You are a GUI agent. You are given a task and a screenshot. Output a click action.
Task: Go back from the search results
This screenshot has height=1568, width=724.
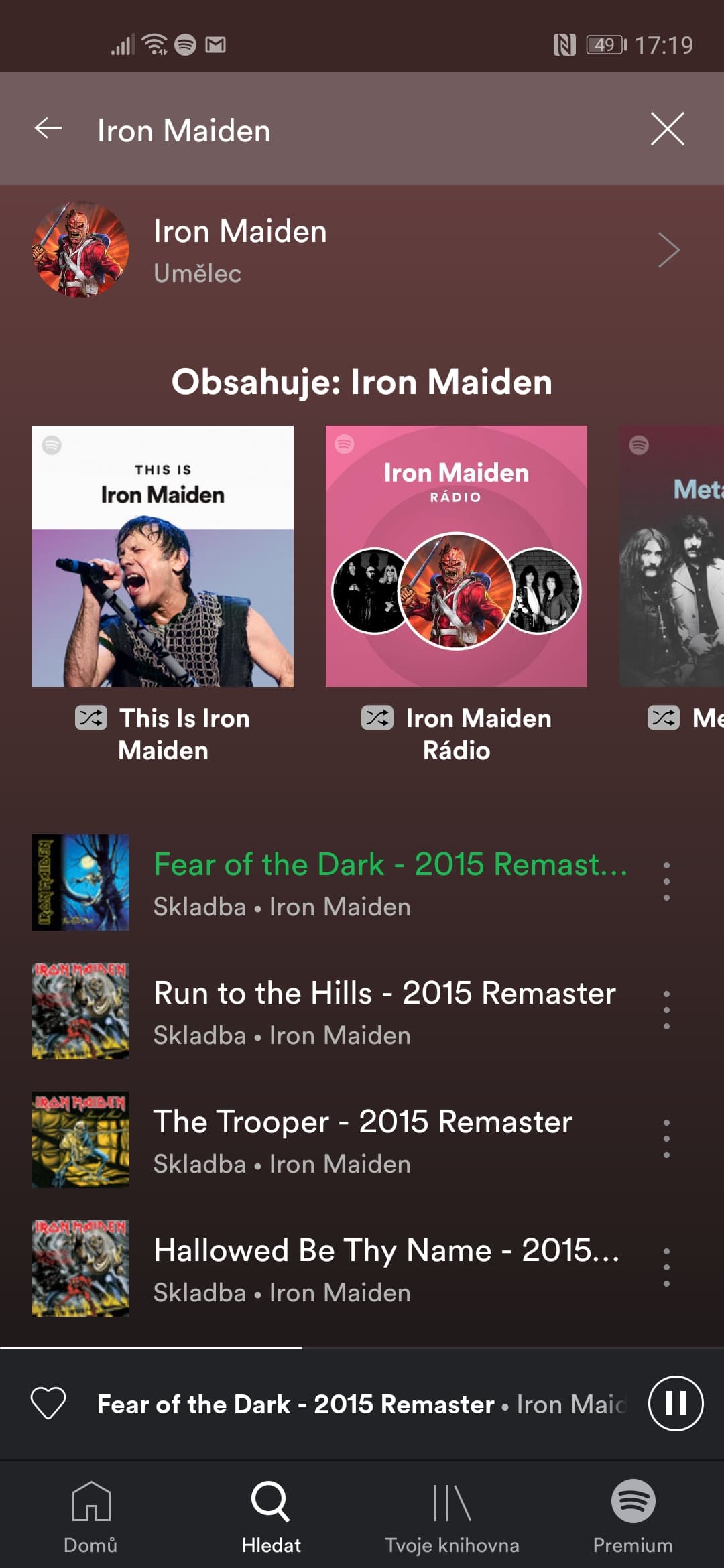pos(48,128)
